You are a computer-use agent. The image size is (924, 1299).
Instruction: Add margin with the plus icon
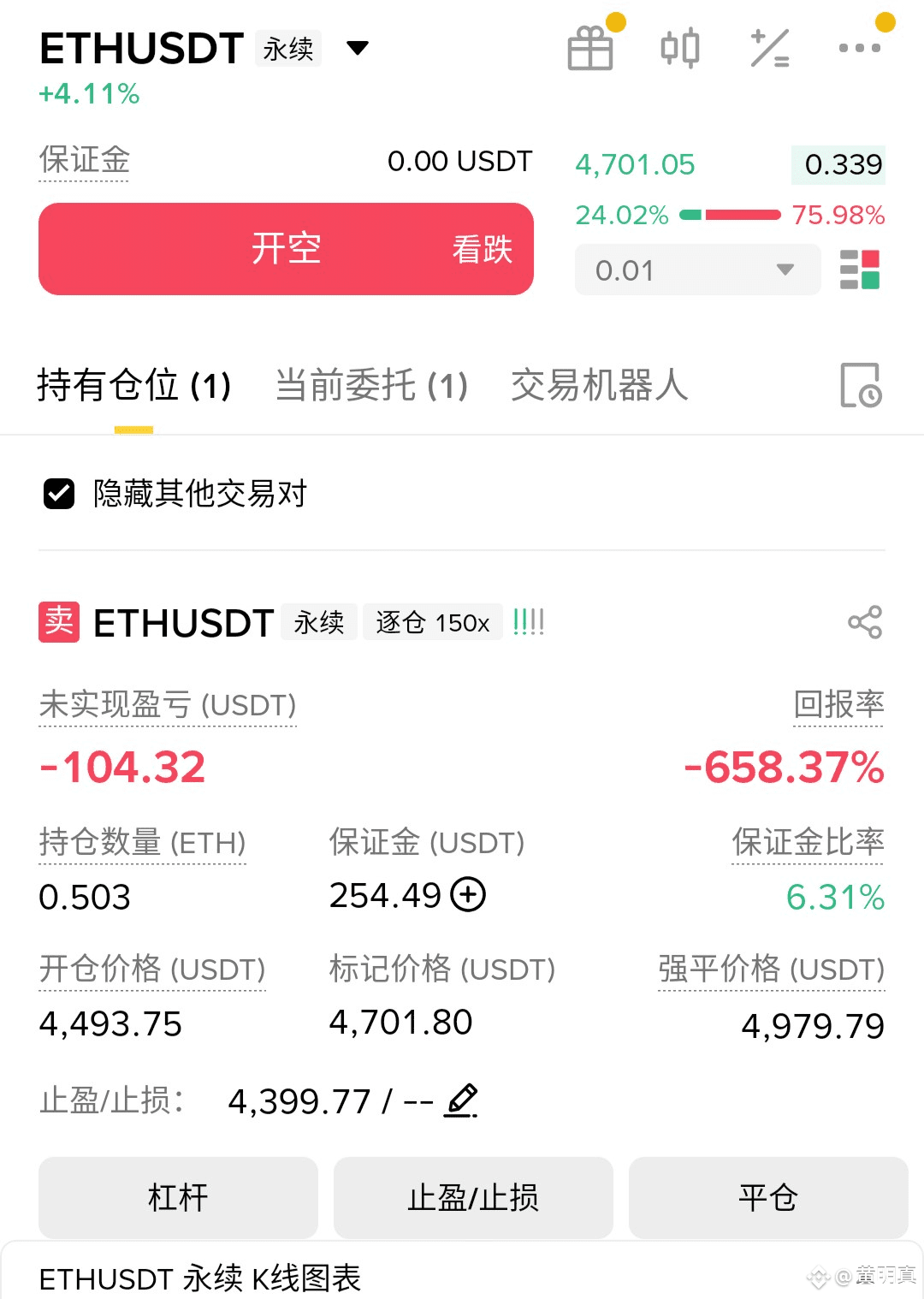pyautogui.click(x=468, y=895)
